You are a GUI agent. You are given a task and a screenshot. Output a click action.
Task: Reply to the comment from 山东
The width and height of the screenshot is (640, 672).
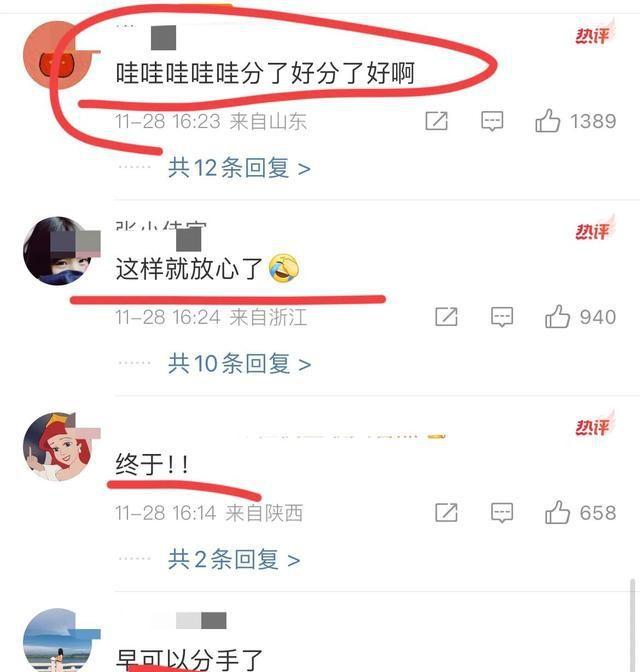(492, 122)
